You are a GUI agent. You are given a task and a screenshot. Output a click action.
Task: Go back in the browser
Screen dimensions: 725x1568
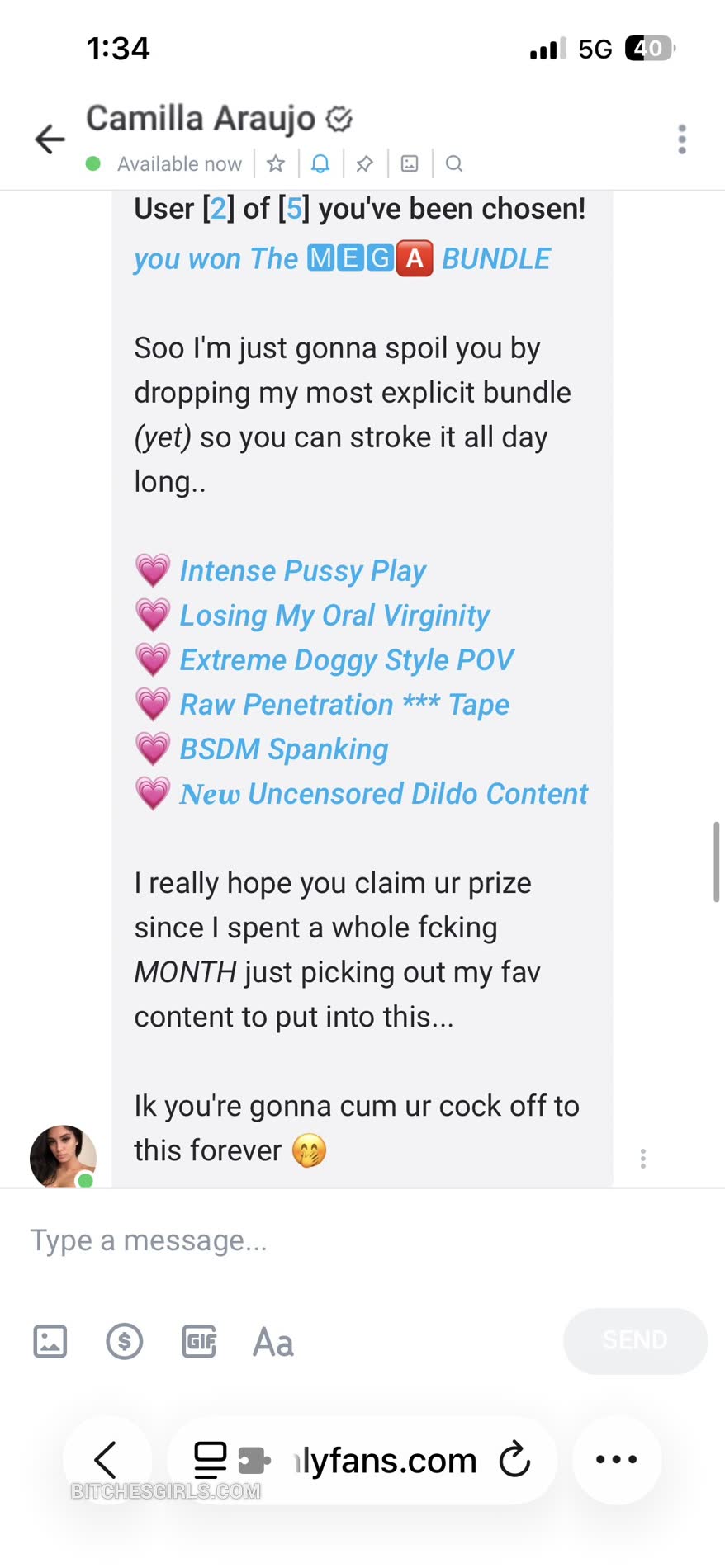106,1459
